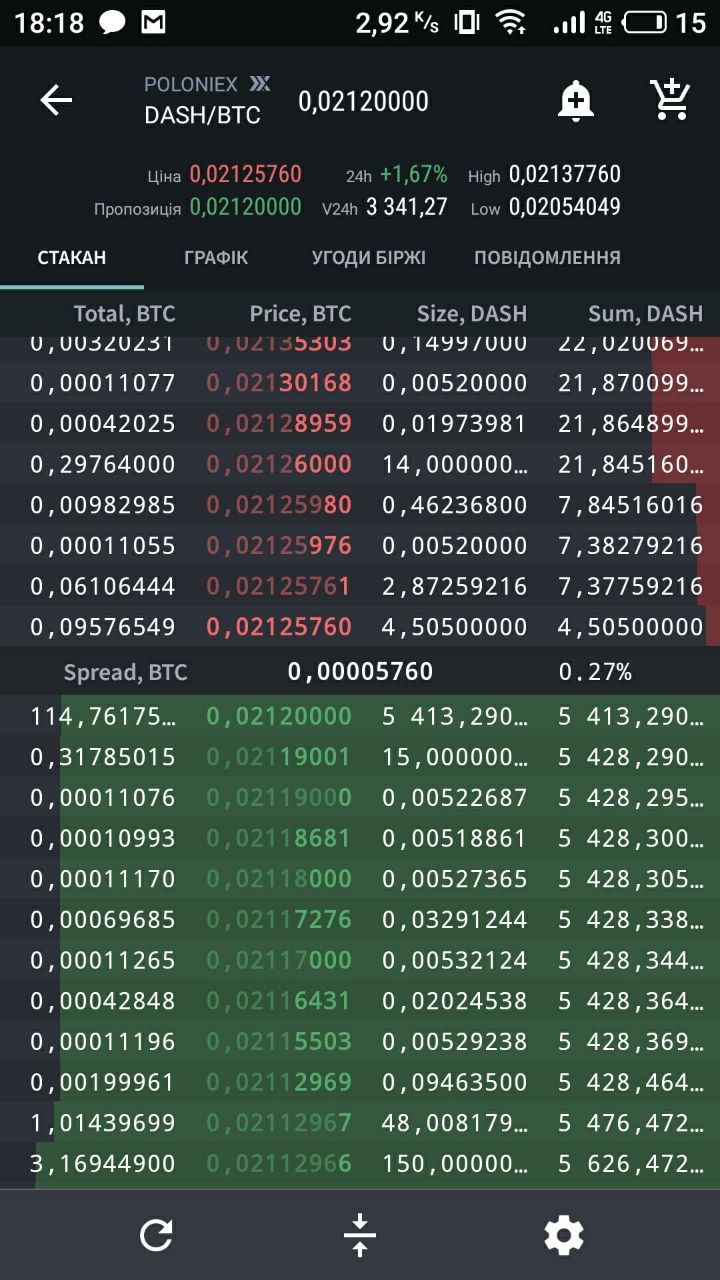Open the settings gear
Screen dimensions: 720x1280
(564, 1236)
